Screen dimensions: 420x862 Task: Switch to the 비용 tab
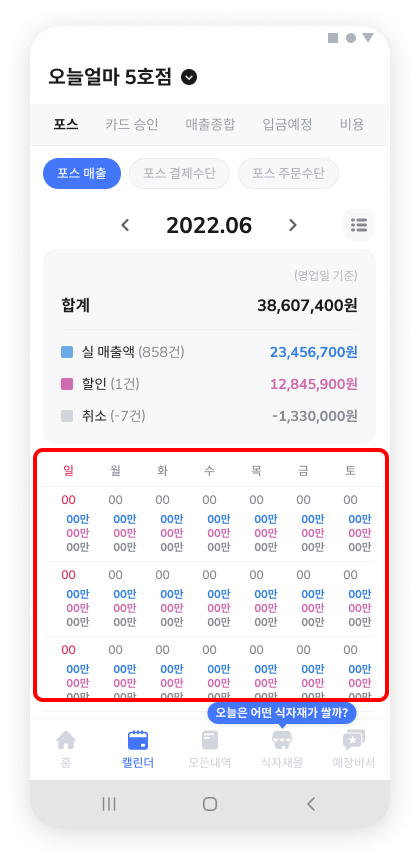click(352, 124)
